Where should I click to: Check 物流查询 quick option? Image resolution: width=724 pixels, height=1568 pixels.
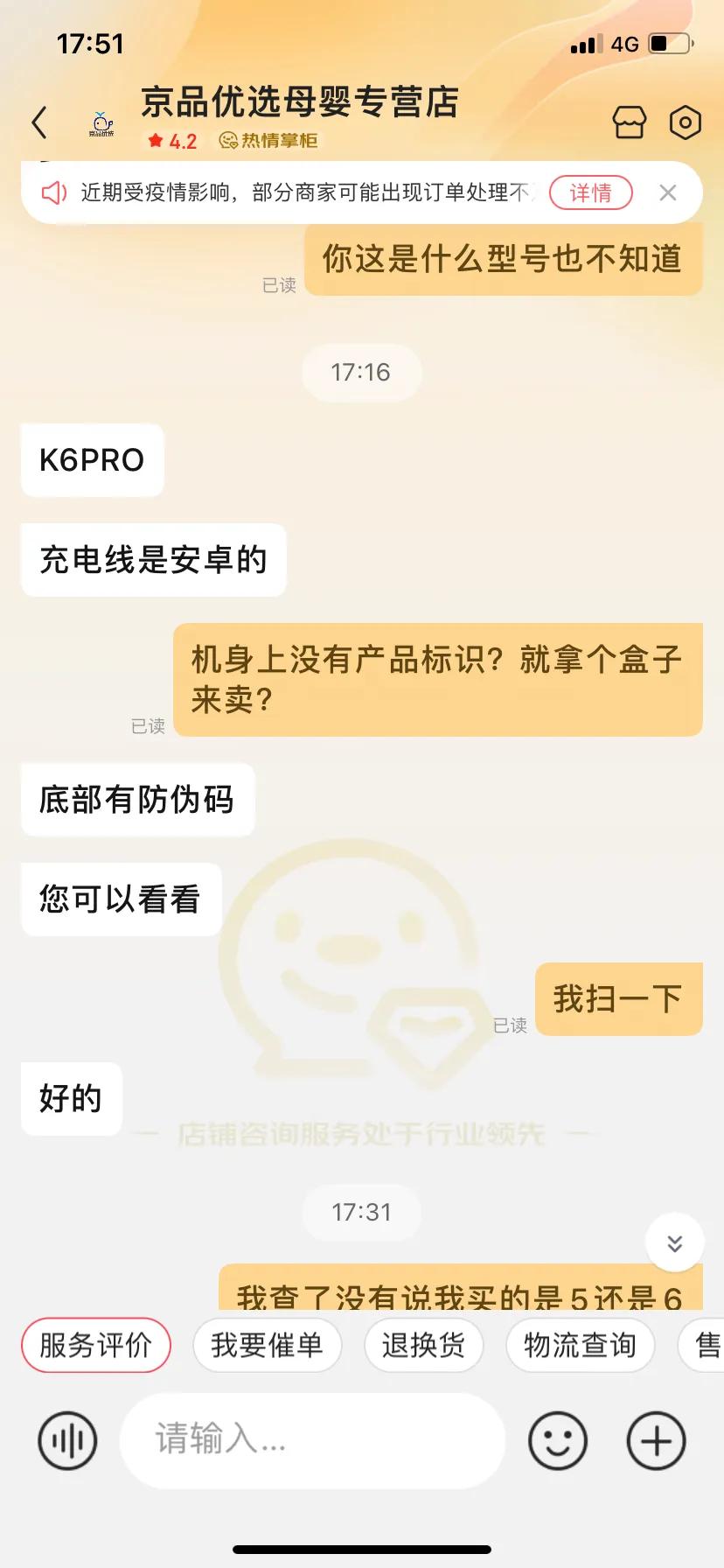pos(580,1345)
